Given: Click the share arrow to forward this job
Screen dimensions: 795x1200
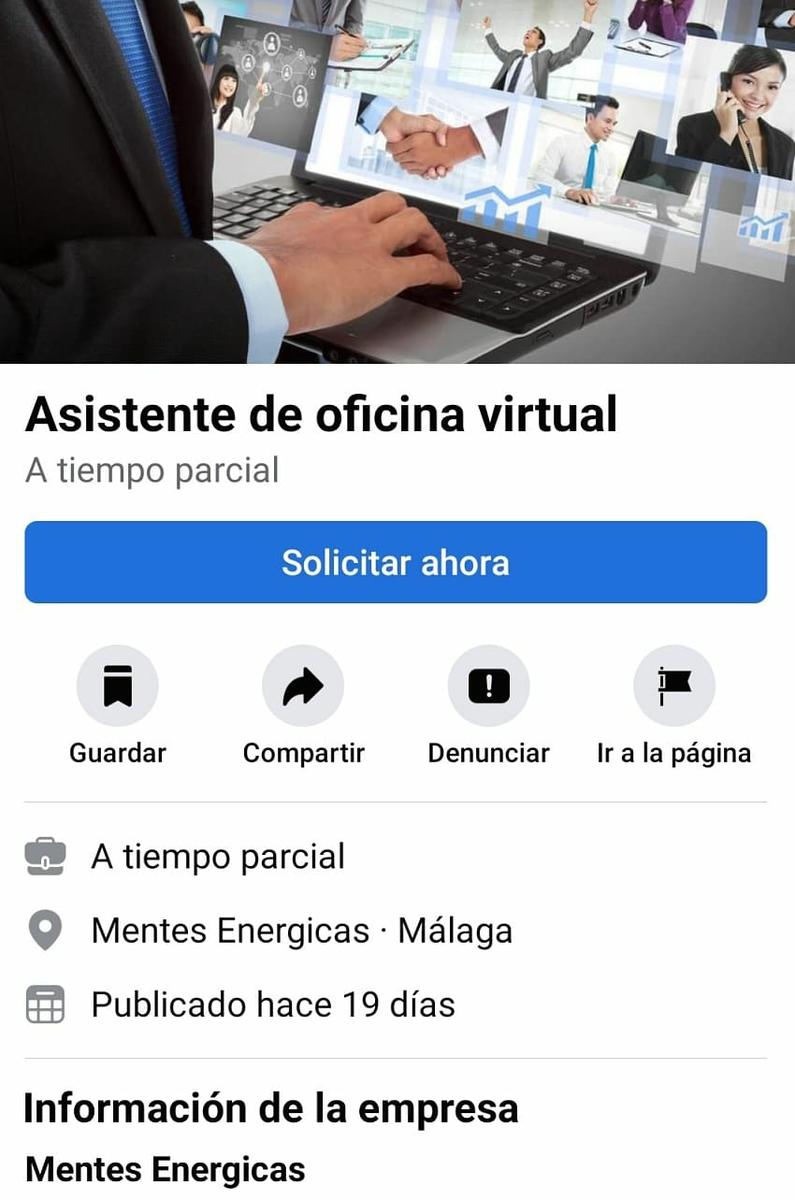Looking at the screenshot, I should [302, 685].
